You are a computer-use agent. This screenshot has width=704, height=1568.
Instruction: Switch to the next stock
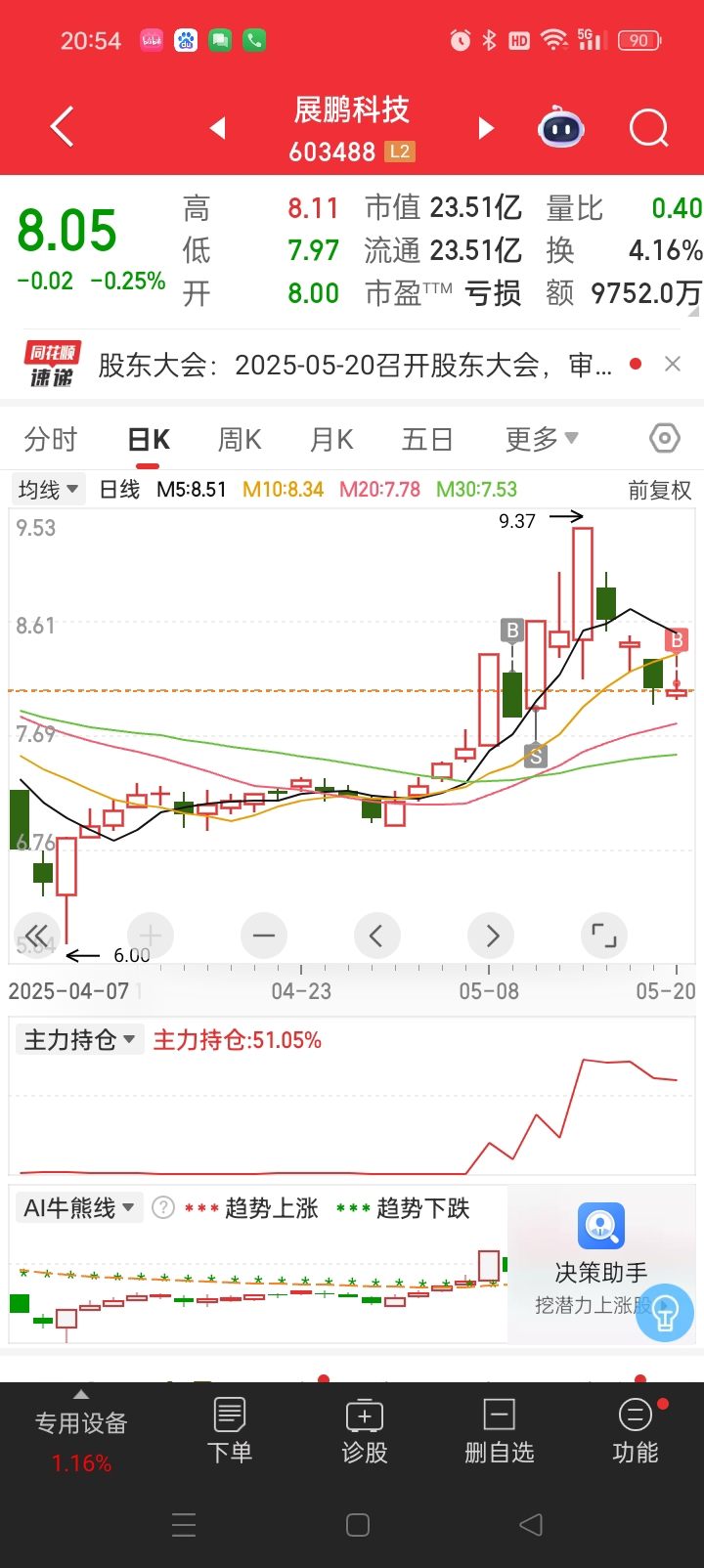(x=486, y=127)
